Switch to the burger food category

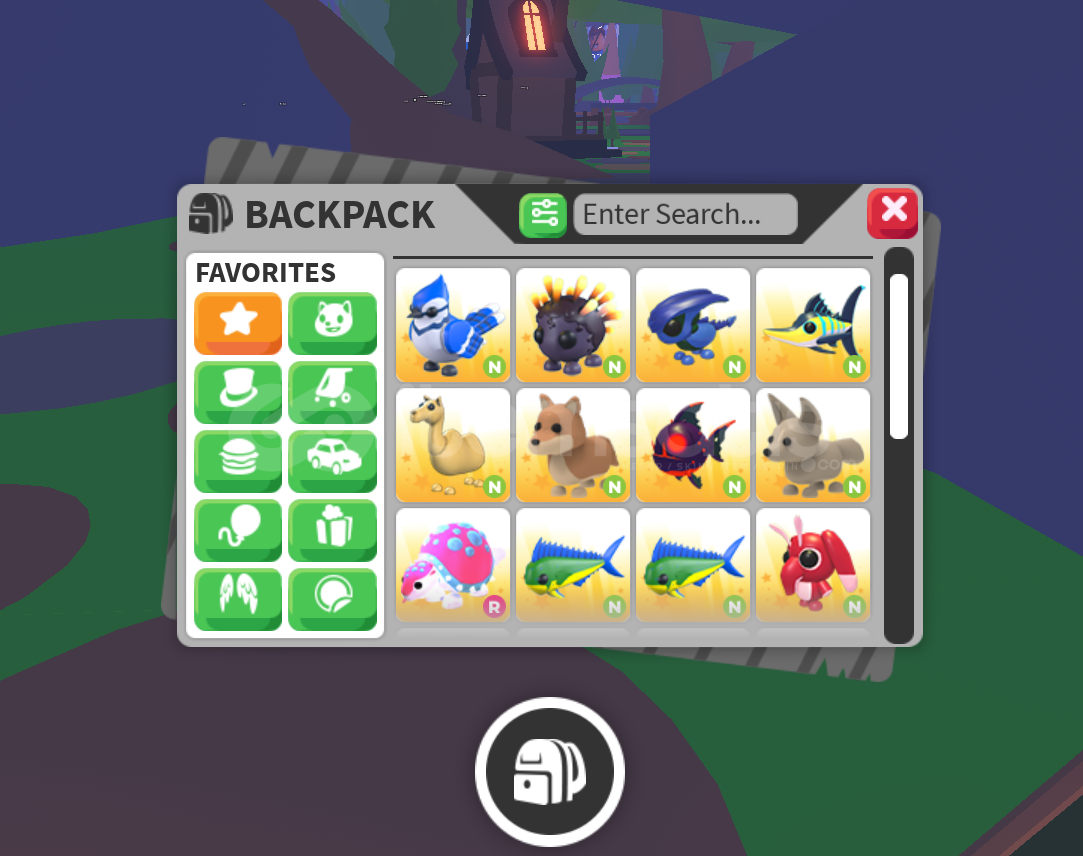[x=238, y=460]
